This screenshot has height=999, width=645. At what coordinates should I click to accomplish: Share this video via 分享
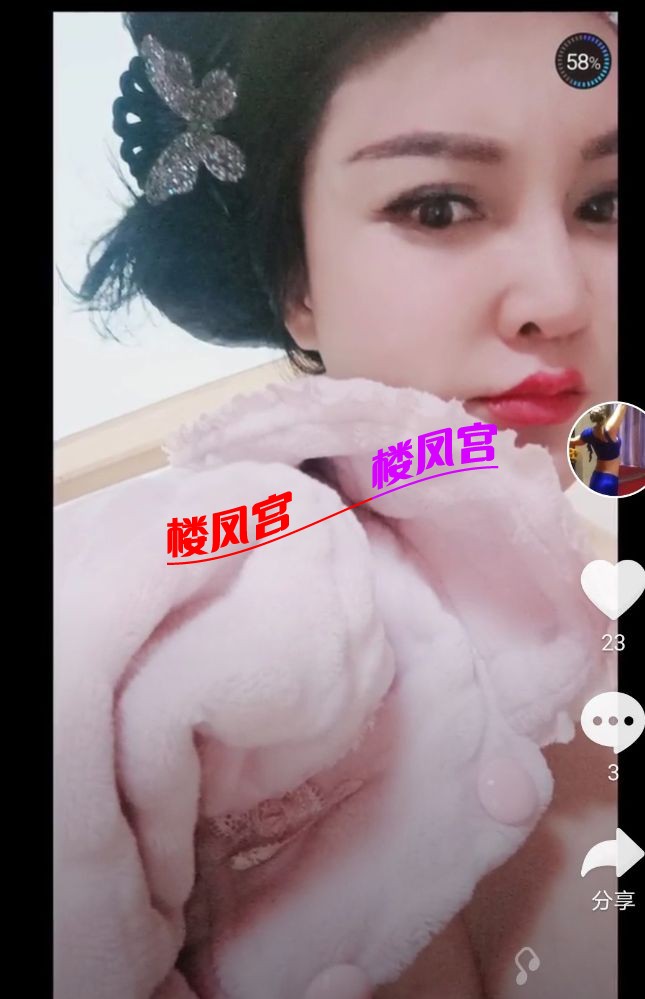point(612,856)
